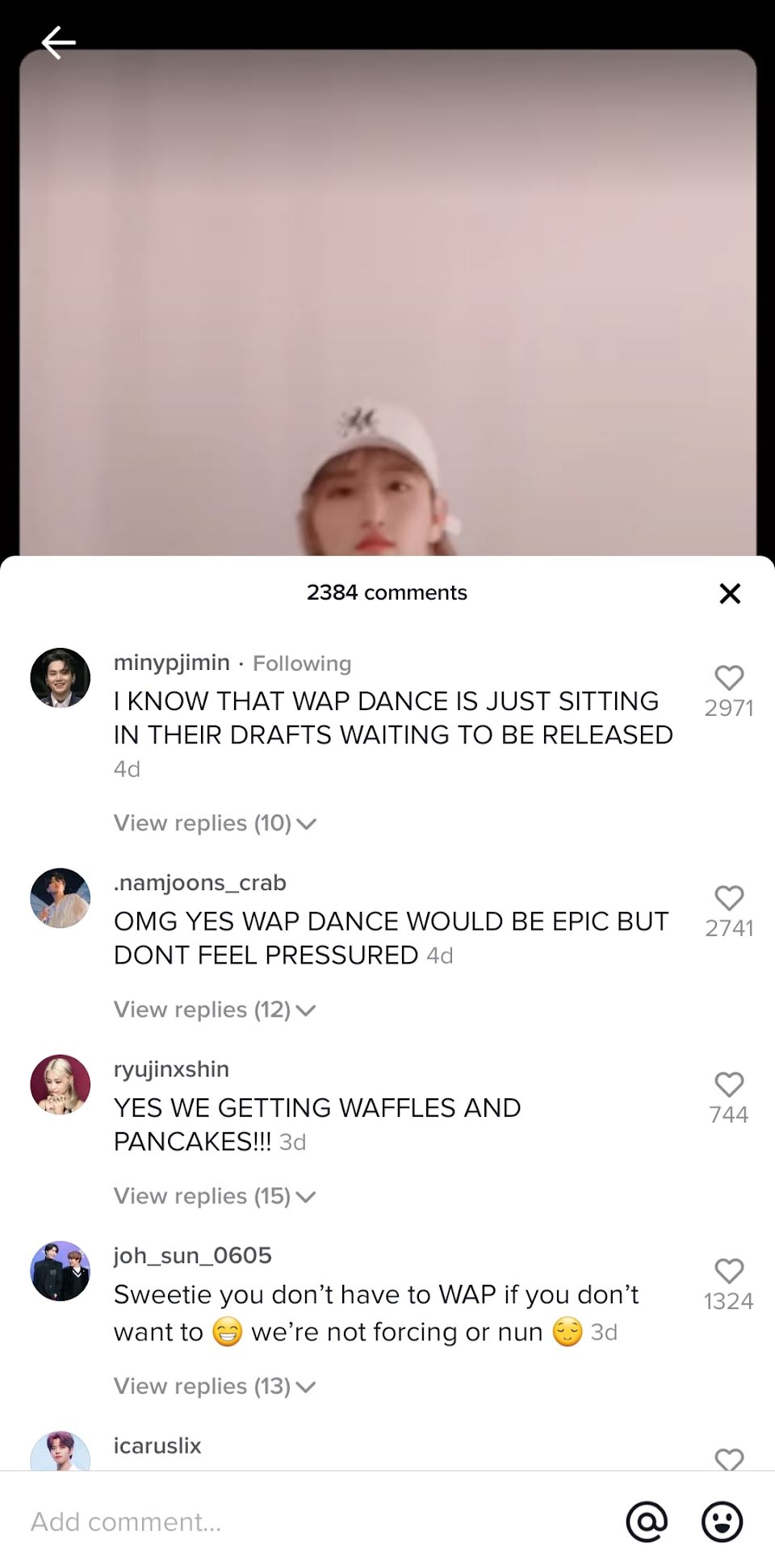Like minypjimin's comment
Screen dimensions: 775x1568
(x=728, y=678)
